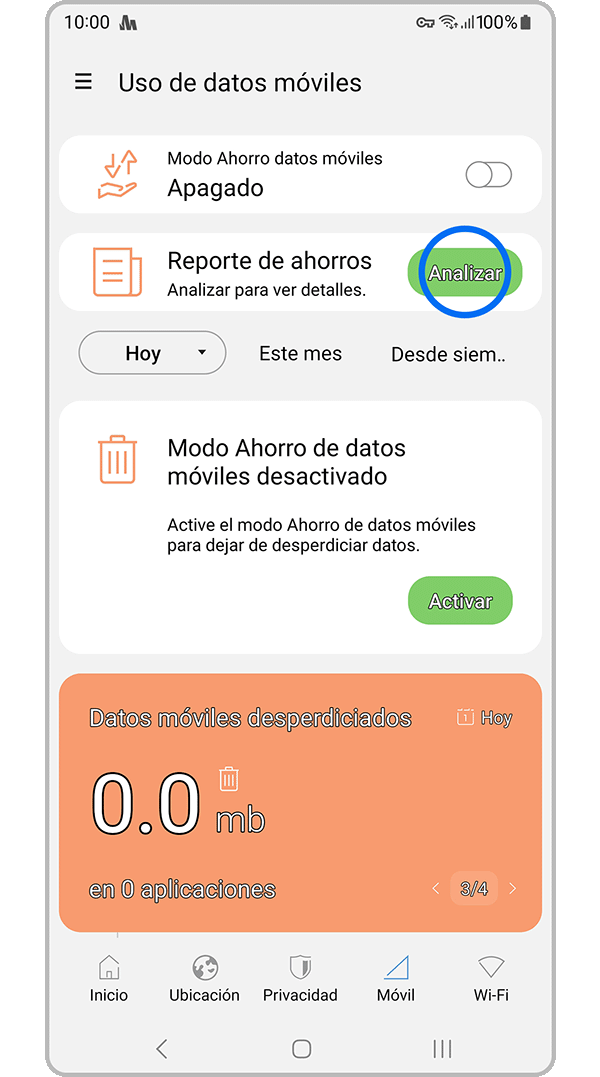Select the Este mes period
The image size is (600, 1077).
click(x=300, y=353)
